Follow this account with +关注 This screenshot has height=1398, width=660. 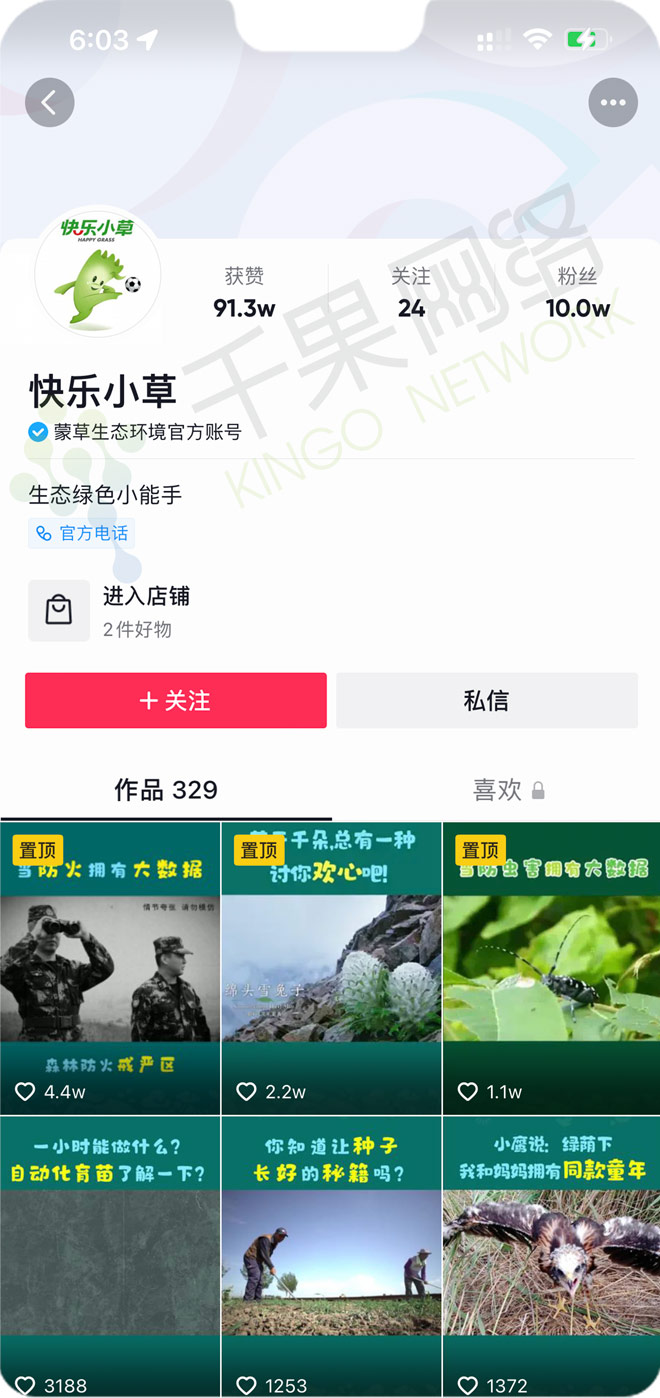[x=176, y=700]
